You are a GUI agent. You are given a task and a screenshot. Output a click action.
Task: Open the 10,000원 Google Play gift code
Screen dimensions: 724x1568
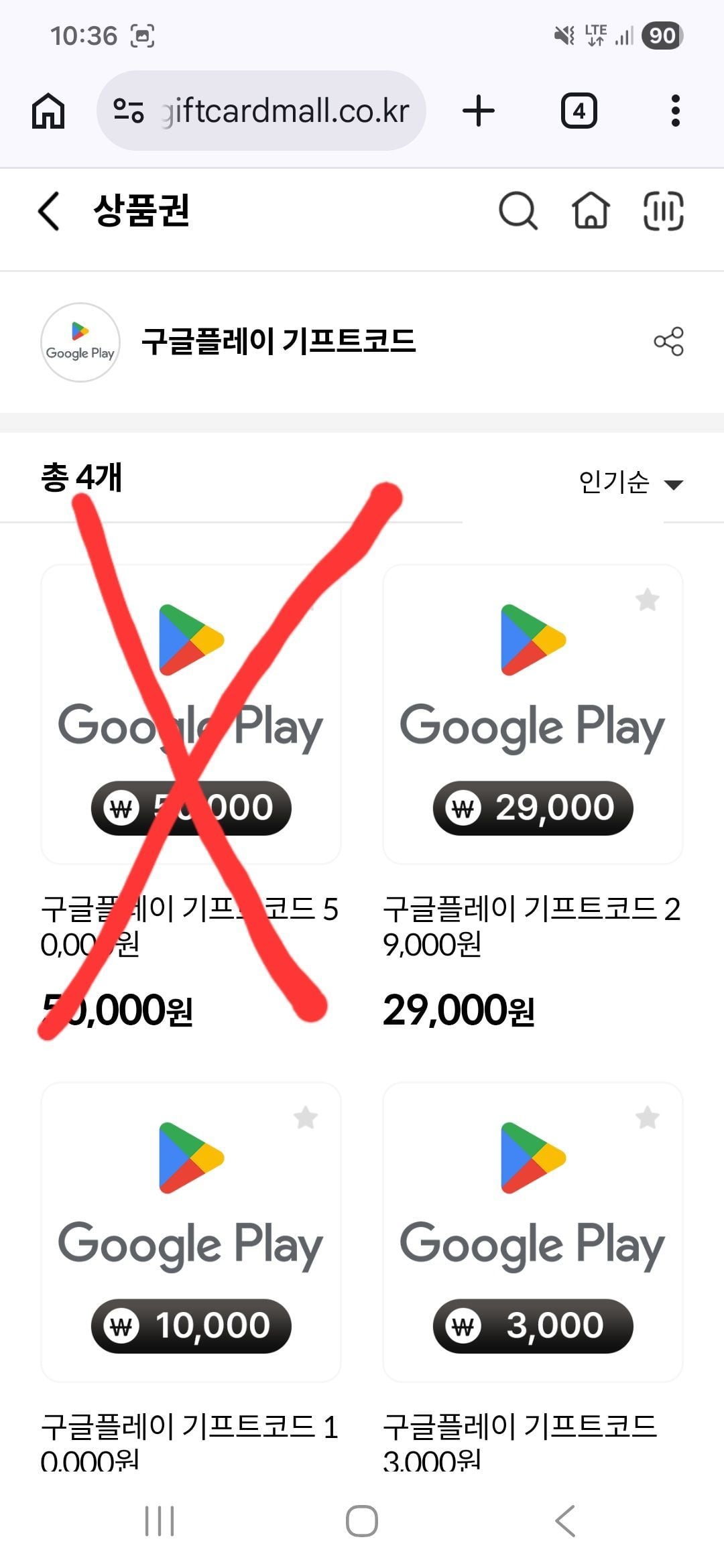[x=190, y=1233]
